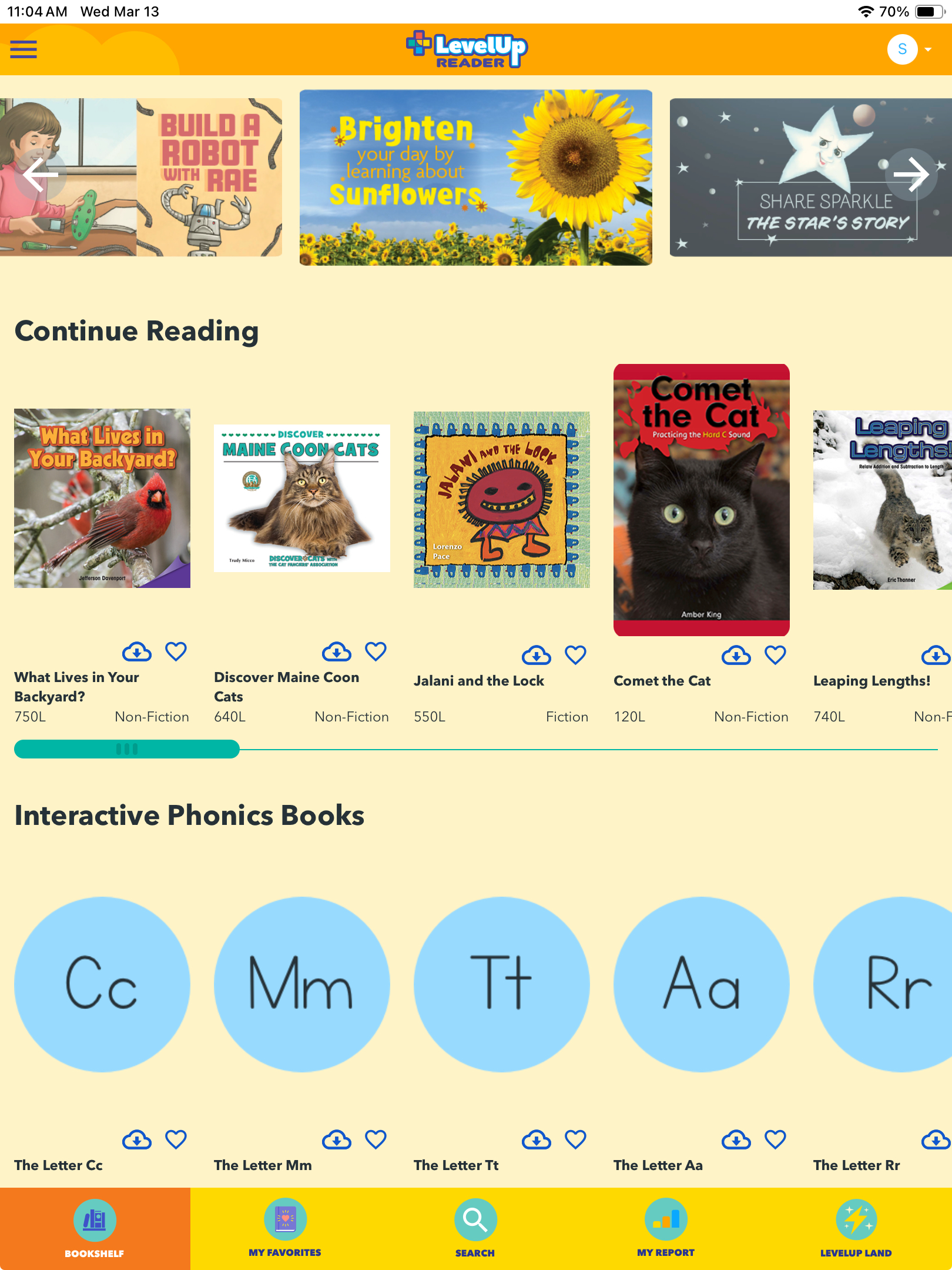Switch to My Favorites tab
Screen dimensions: 952x1270
coord(285,1229)
